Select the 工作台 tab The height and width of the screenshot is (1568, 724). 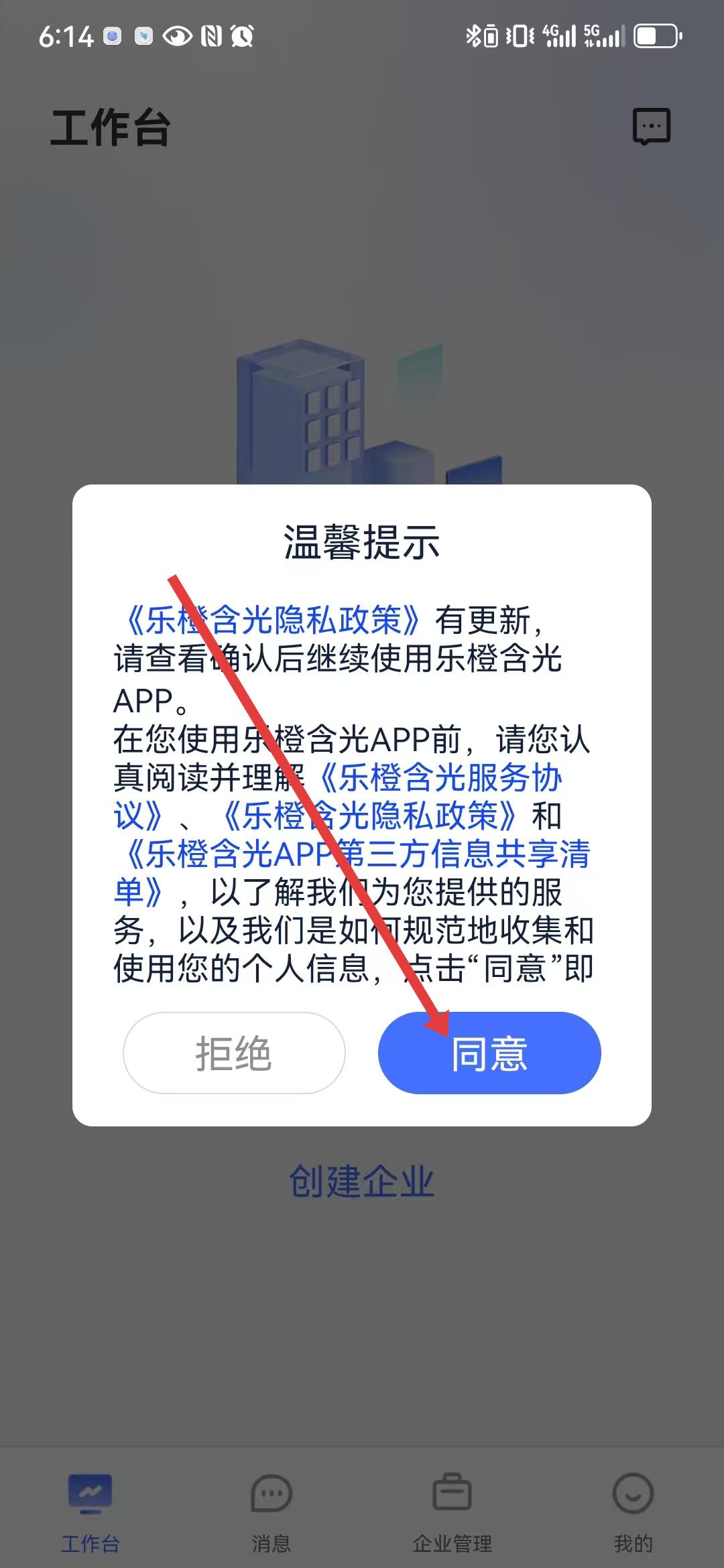(x=90, y=1513)
